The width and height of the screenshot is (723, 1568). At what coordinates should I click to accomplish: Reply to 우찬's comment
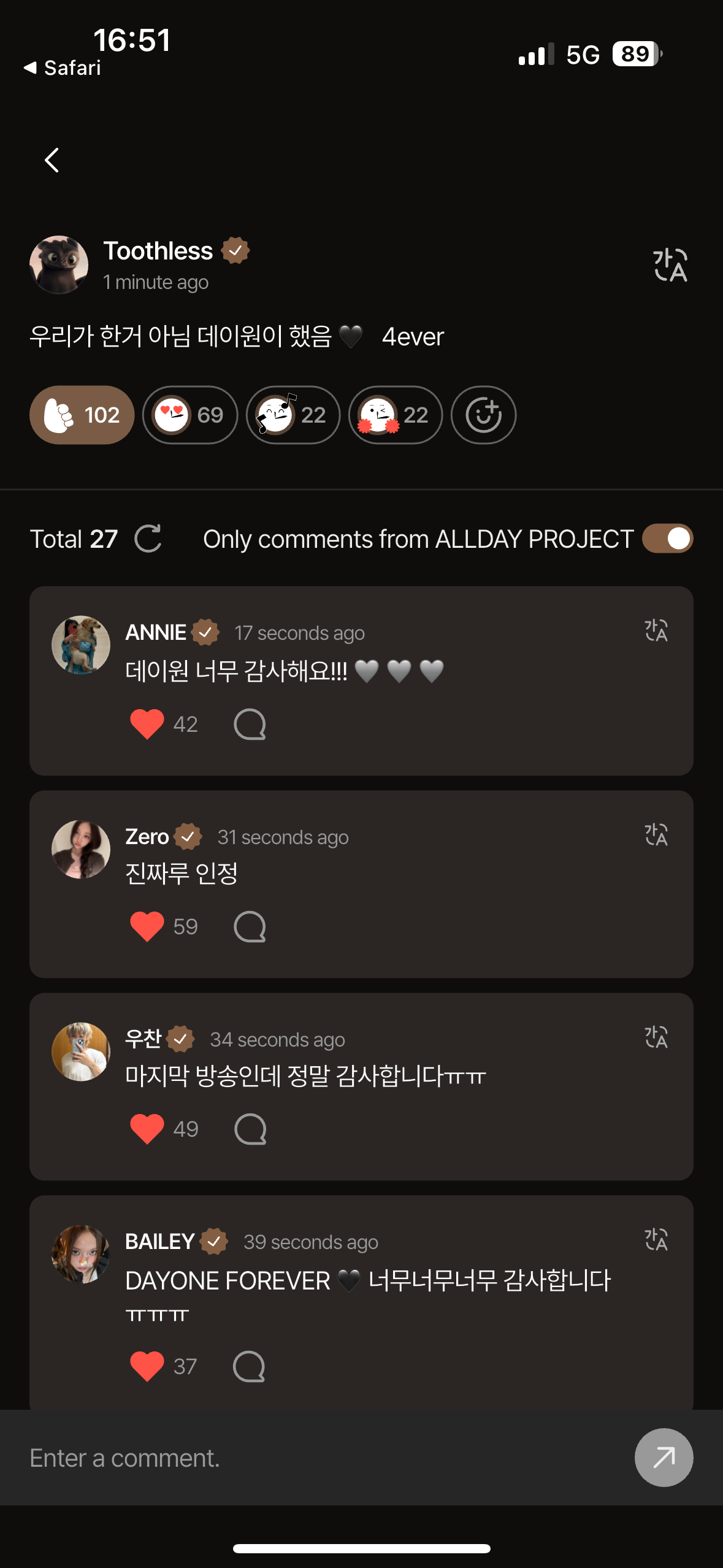tap(250, 1129)
